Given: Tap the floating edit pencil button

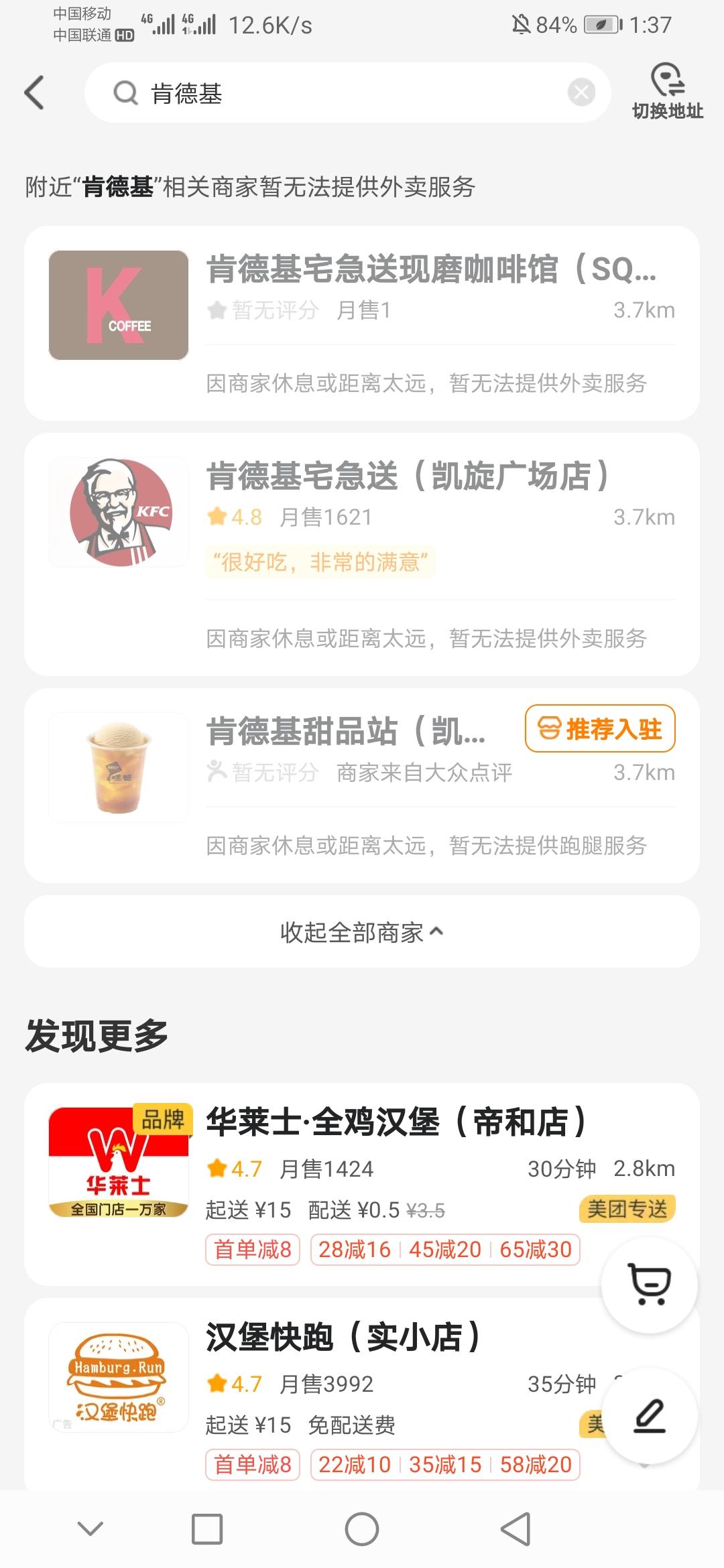Looking at the screenshot, I should (x=649, y=1415).
